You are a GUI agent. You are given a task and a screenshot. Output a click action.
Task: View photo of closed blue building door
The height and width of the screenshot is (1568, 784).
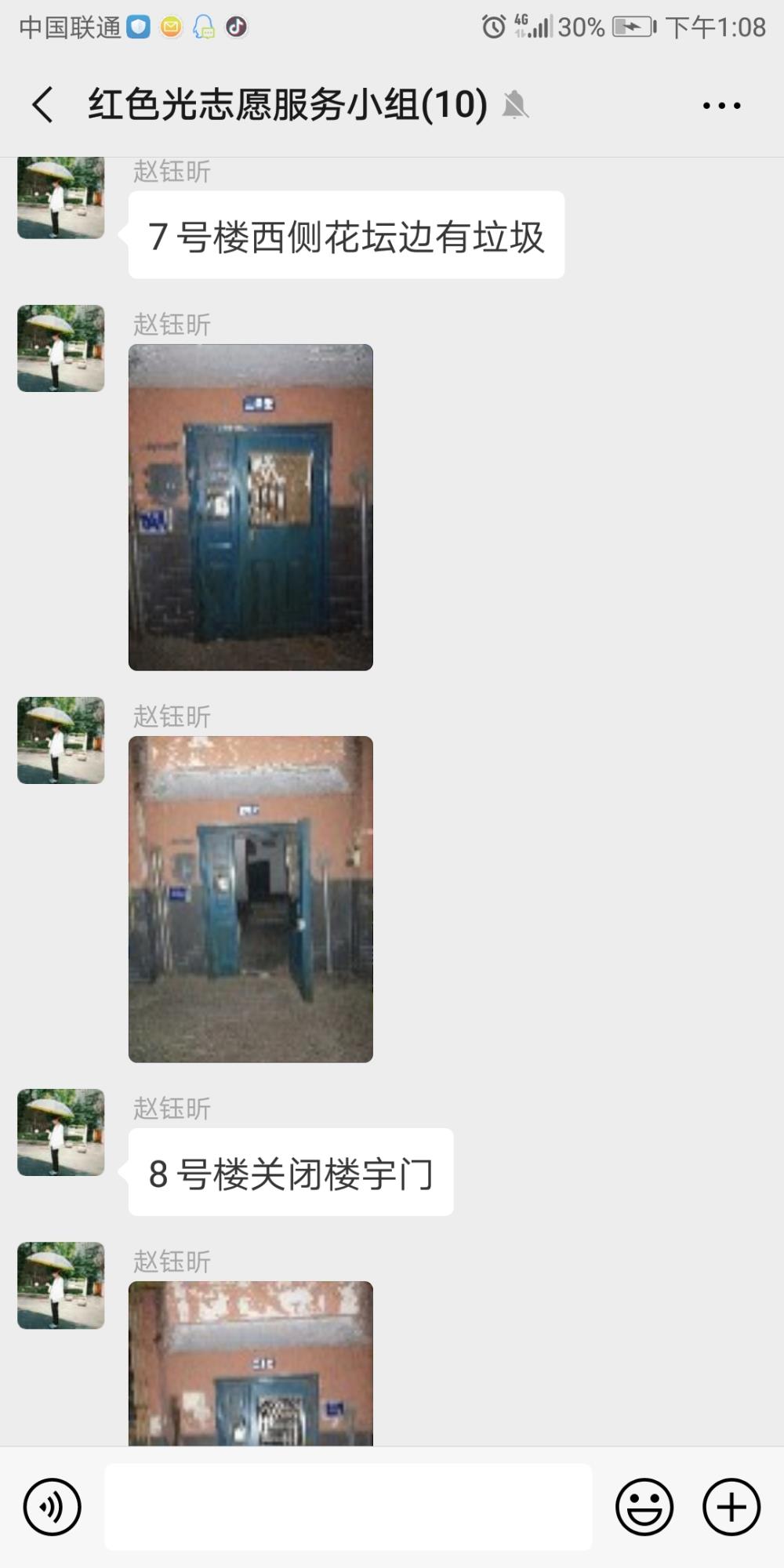point(251,507)
